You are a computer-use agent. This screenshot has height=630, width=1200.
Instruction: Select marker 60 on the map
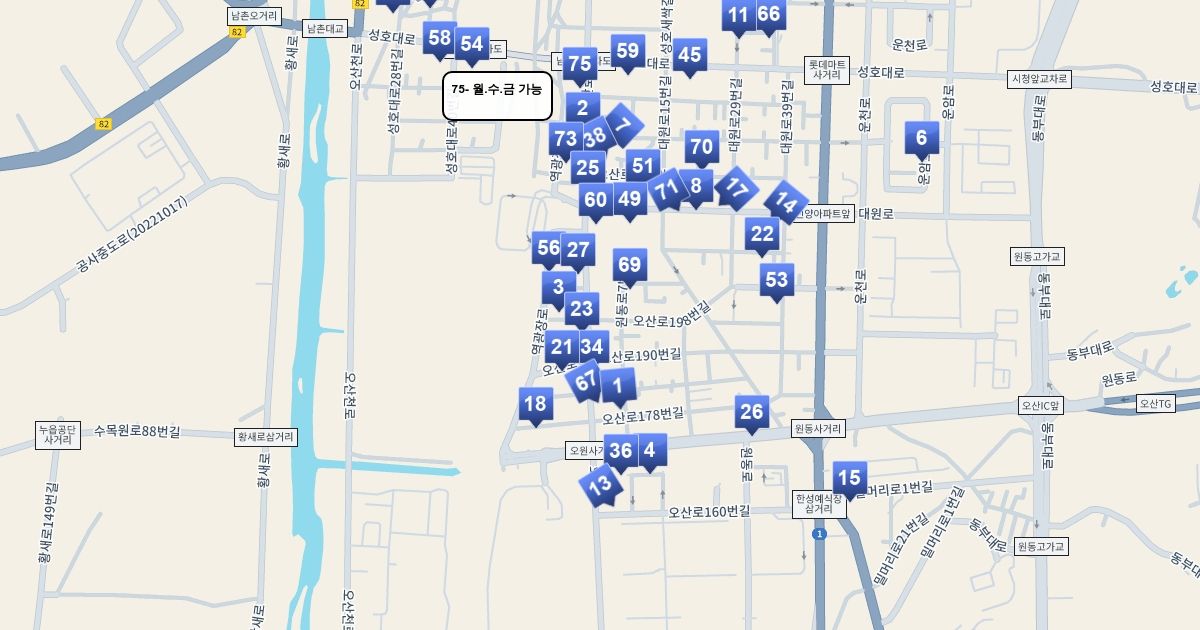click(596, 199)
